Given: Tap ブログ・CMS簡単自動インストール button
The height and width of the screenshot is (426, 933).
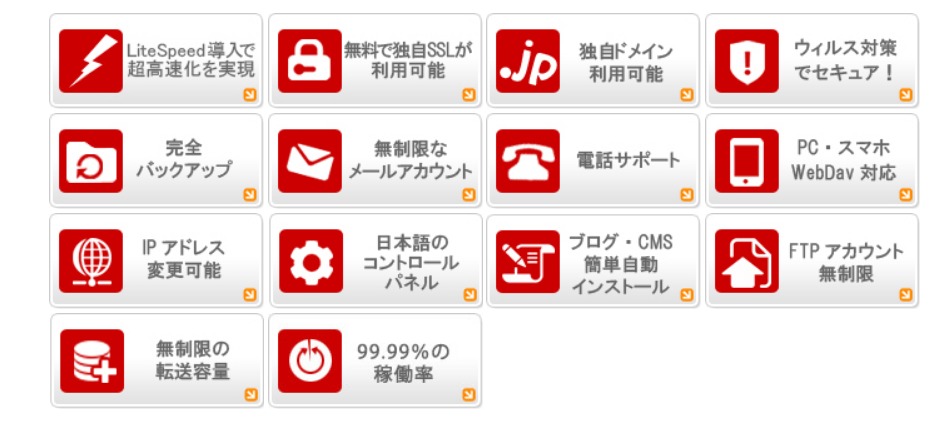Looking at the screenshot, I should click(x=593, y=260).
